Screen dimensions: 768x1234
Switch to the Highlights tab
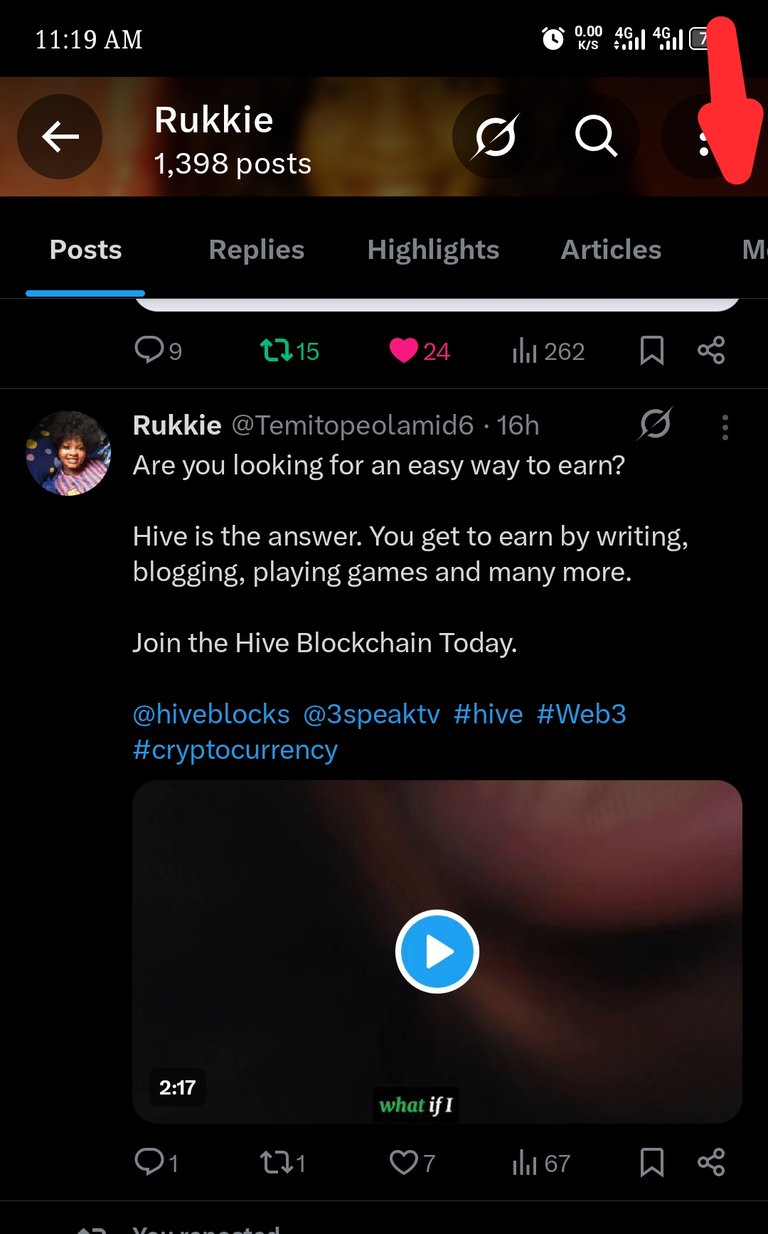coord(433,249)
